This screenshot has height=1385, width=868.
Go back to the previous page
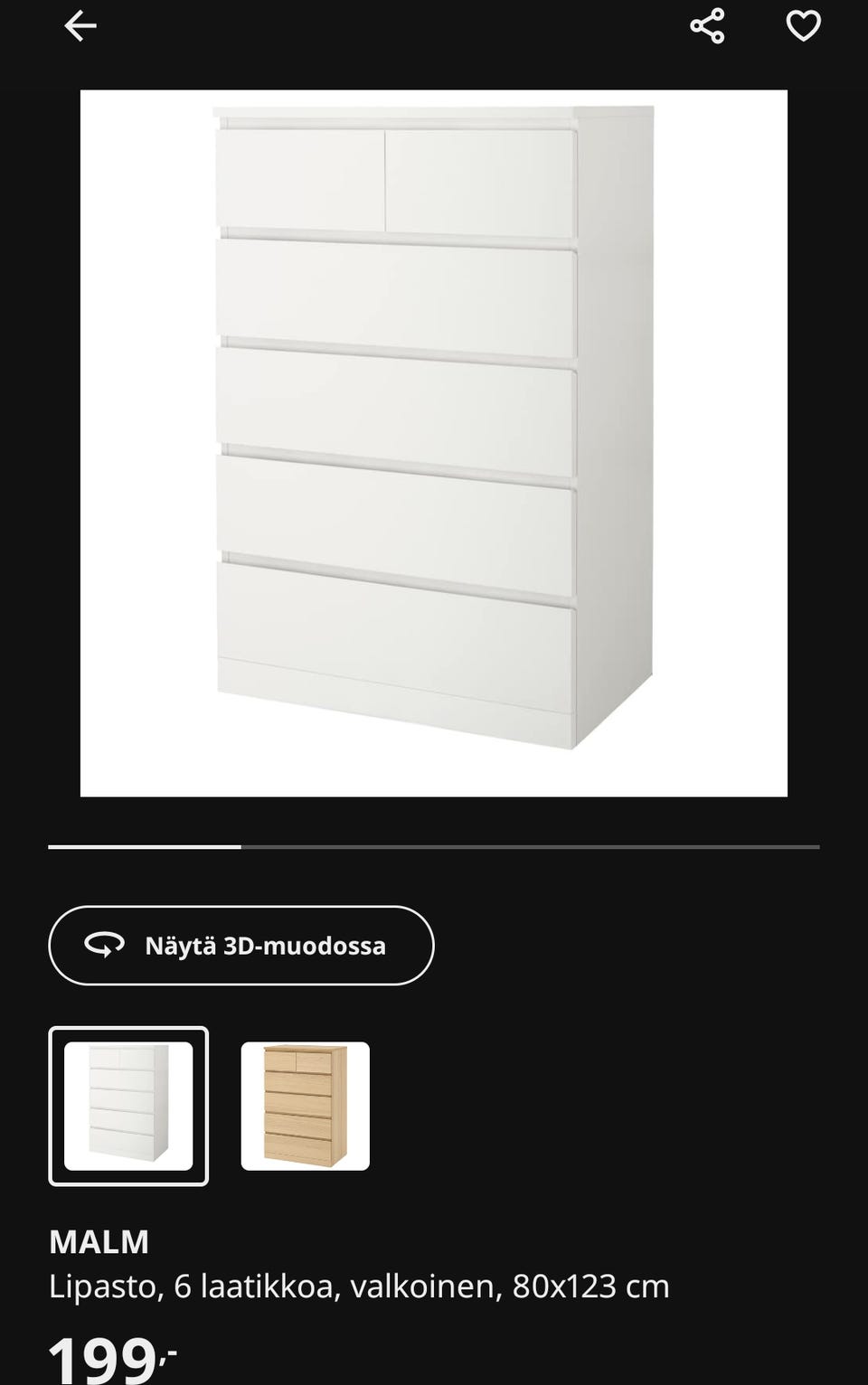point(80,26)
